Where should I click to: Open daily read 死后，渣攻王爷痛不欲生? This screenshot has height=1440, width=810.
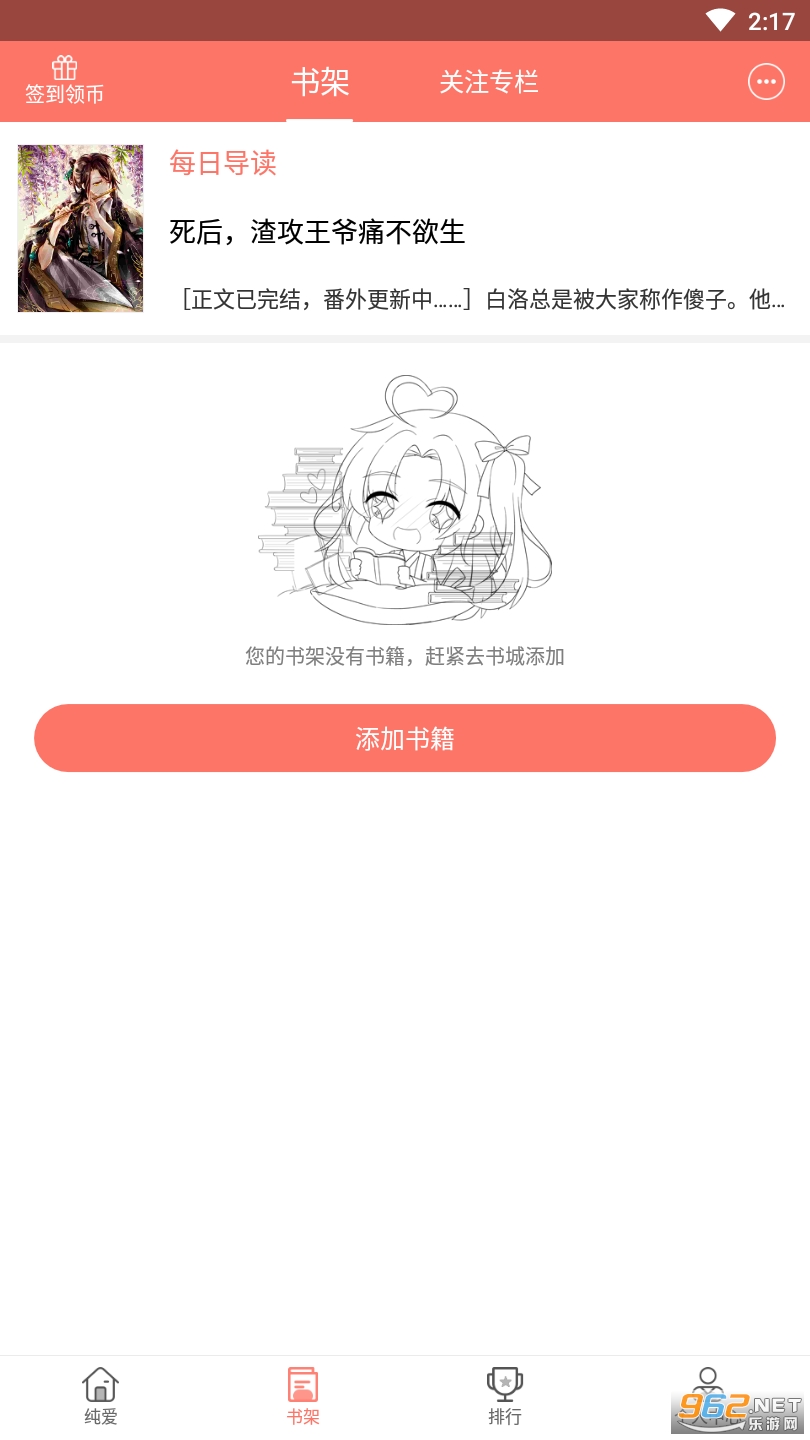[317, 233]
